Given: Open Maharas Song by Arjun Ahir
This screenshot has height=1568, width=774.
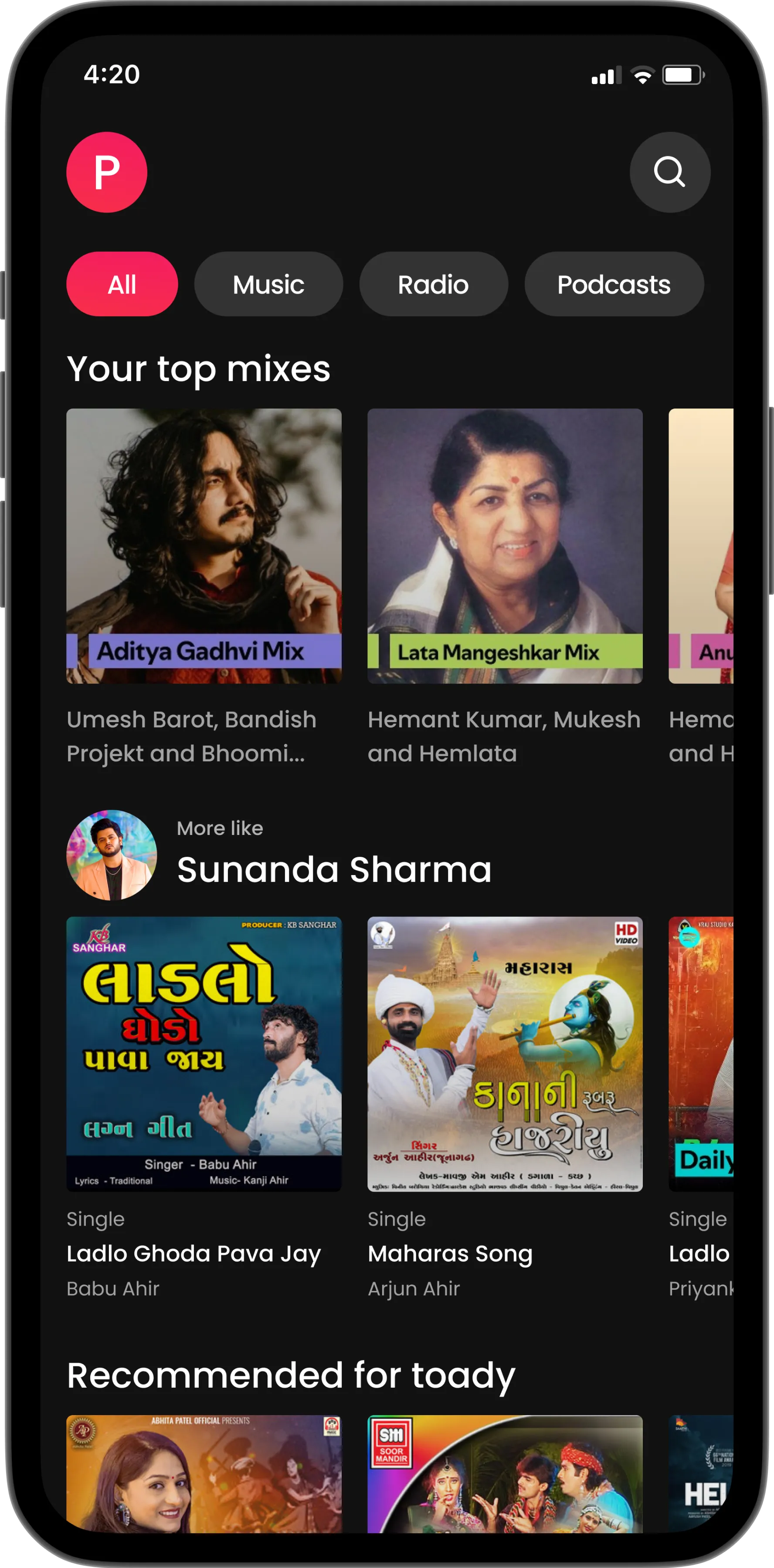Looking at the screenshot, I should (x=504, y=1054).
